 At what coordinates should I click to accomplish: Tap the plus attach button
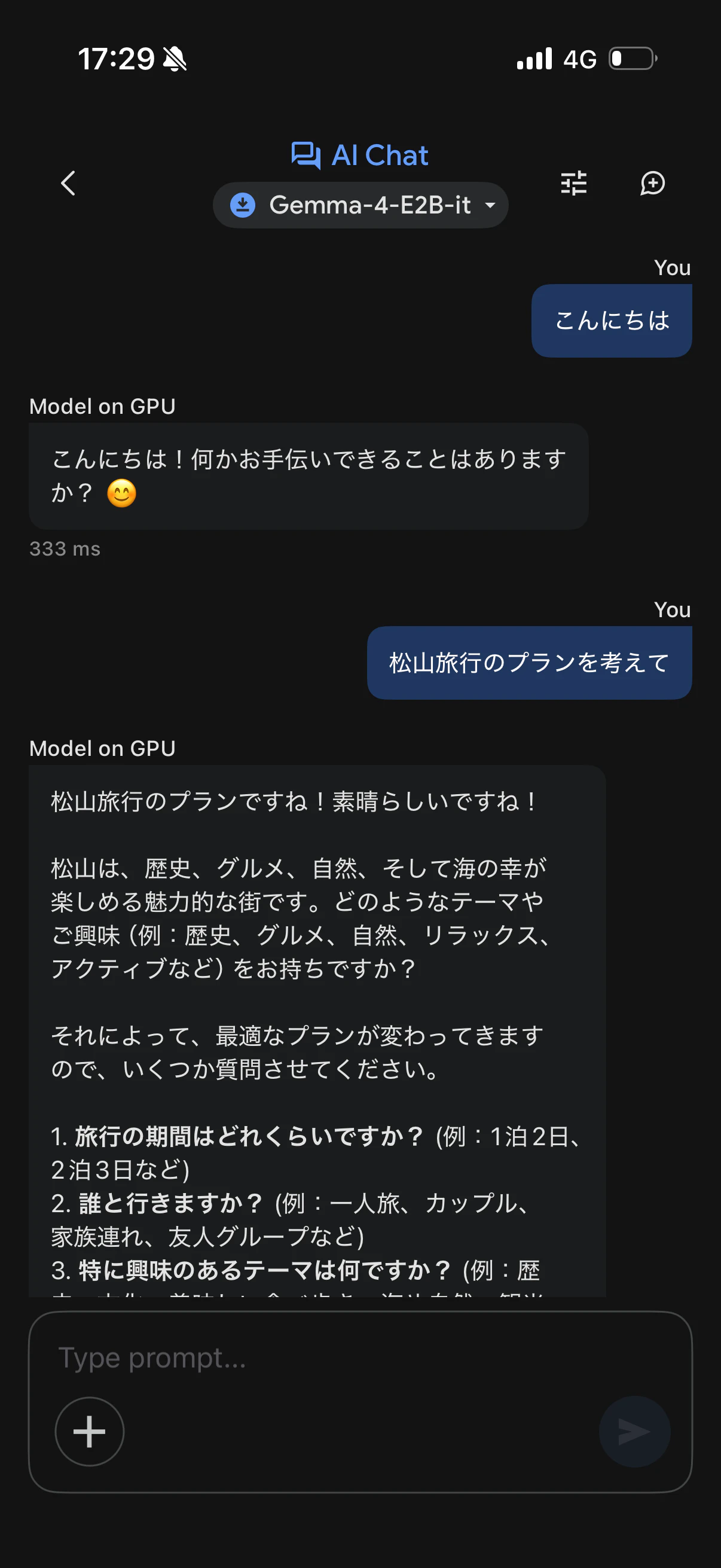[x=90, y=1432]
